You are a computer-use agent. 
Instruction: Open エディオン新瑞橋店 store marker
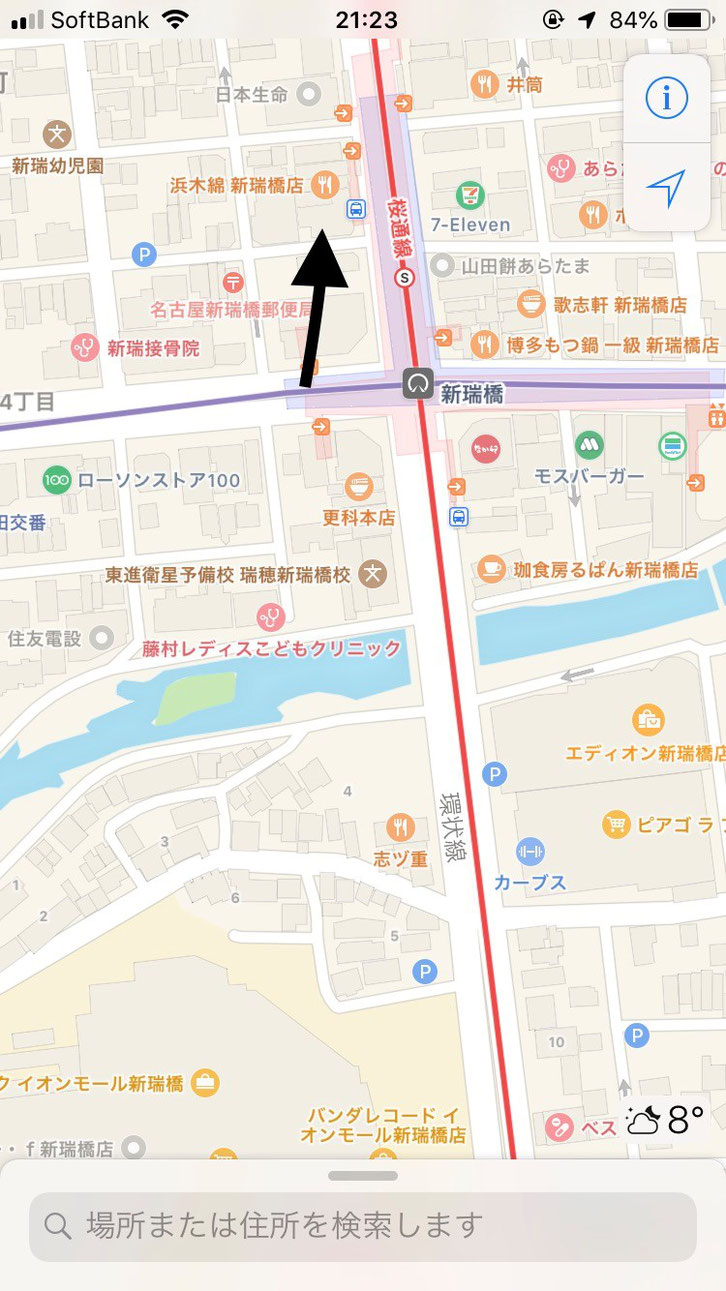[x=647, y=719]
